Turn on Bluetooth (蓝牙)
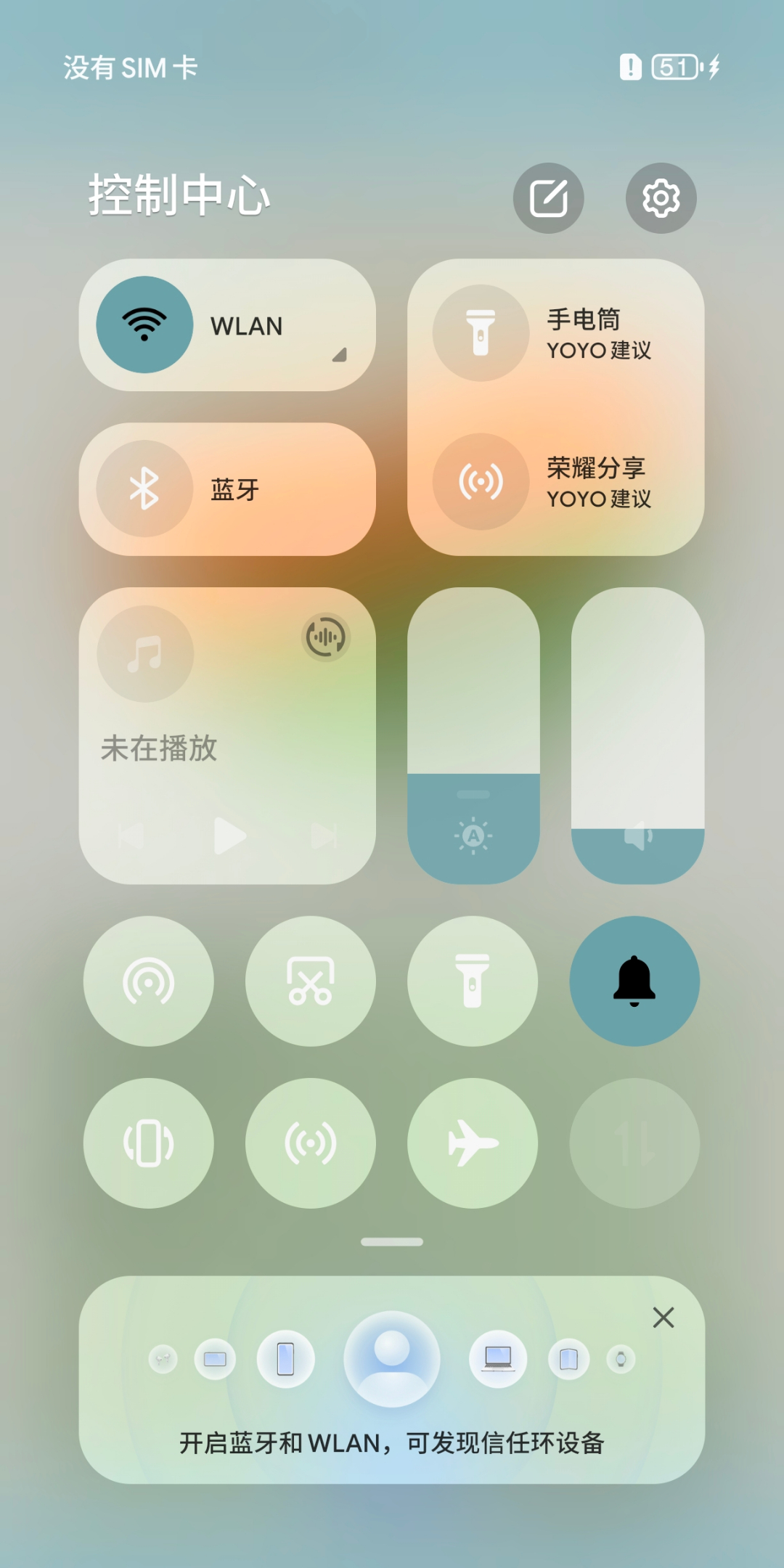 (145, 489)
